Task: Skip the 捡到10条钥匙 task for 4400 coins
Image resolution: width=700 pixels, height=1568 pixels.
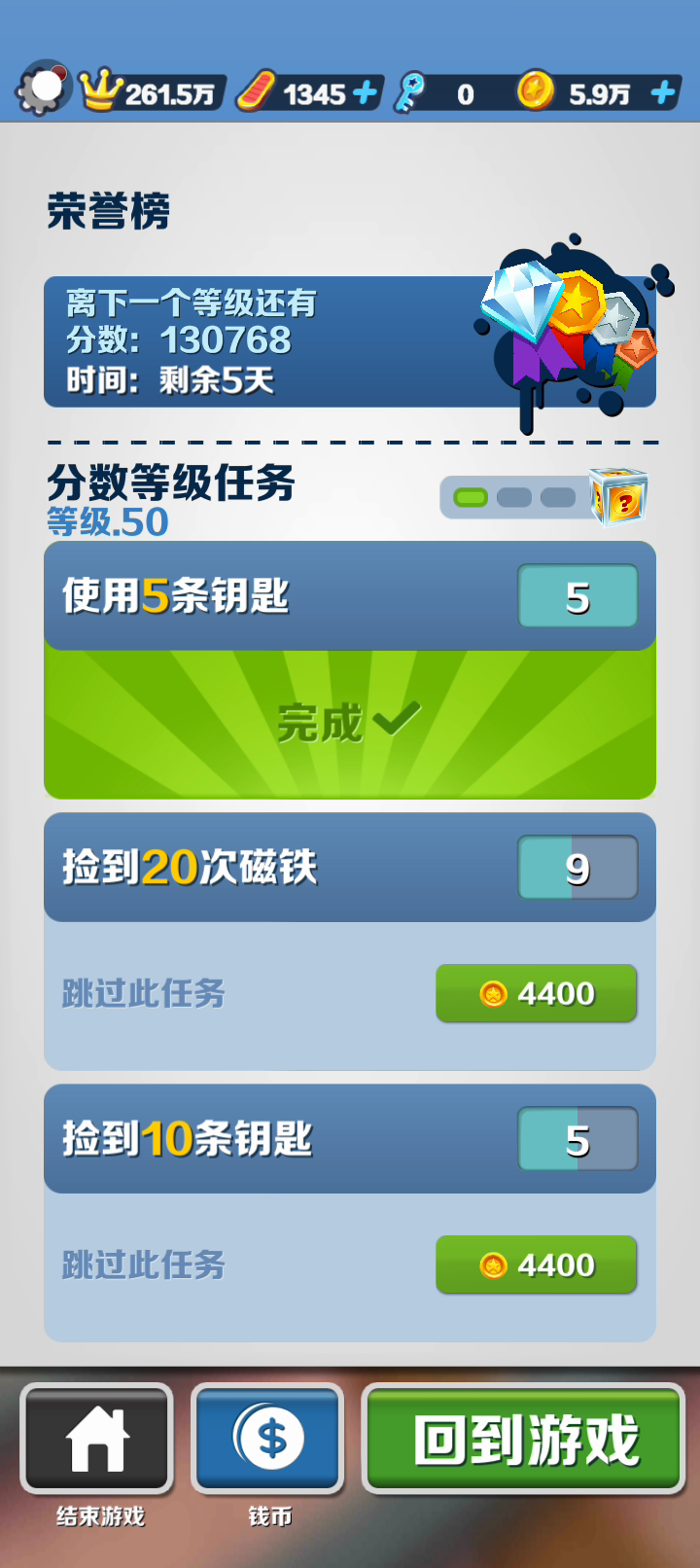Action: pos(536,1265)
